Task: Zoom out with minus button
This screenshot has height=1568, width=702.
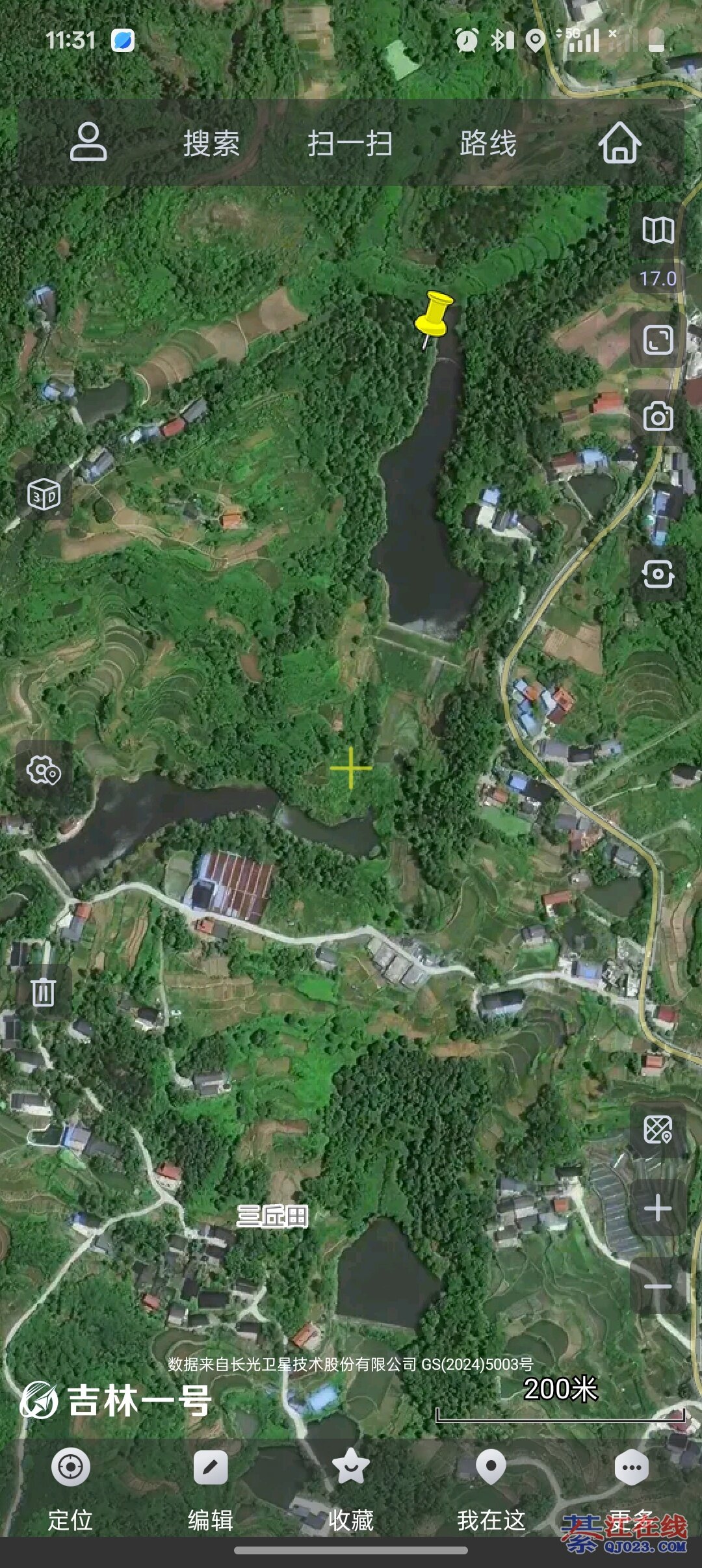Action: pyautogui.click(x=658, y=1287)
